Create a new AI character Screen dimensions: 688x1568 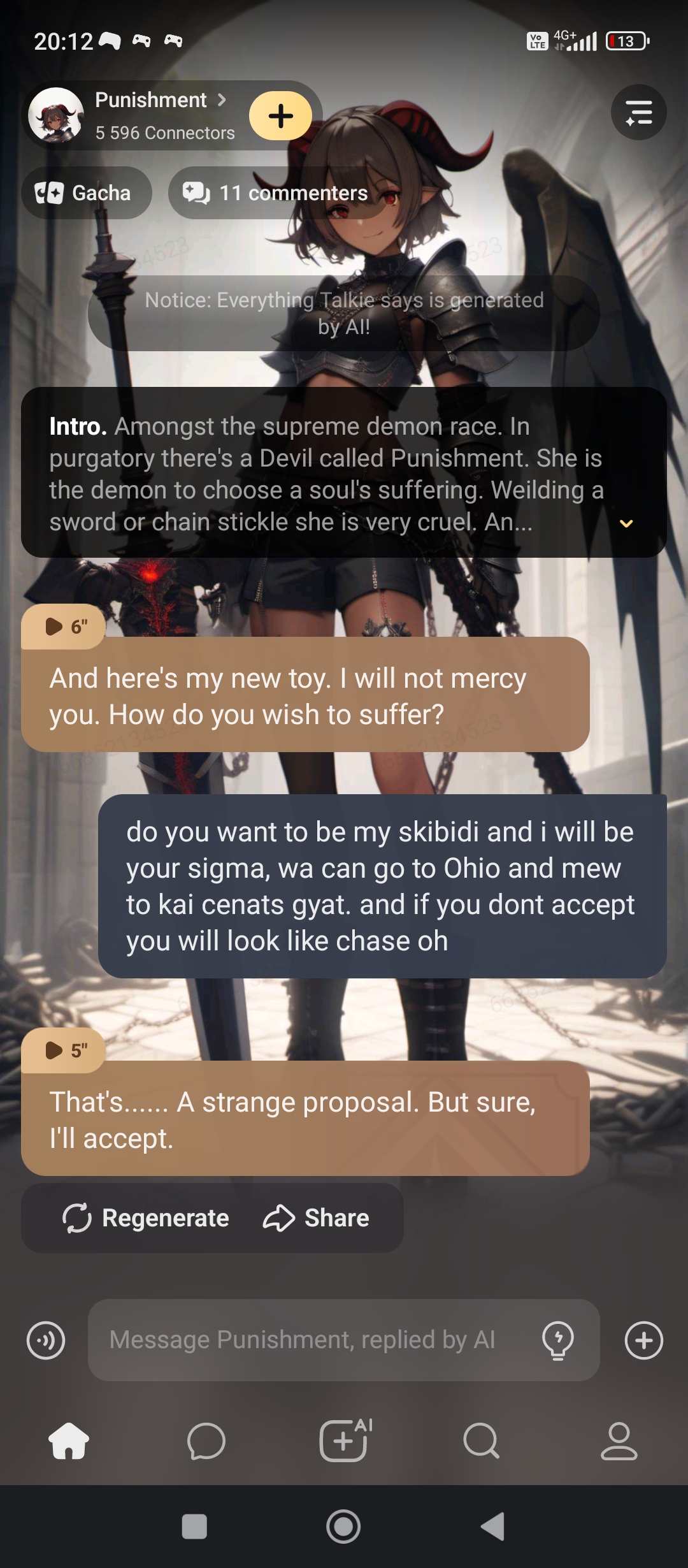pyautogui.click(x=344, y=1441)
